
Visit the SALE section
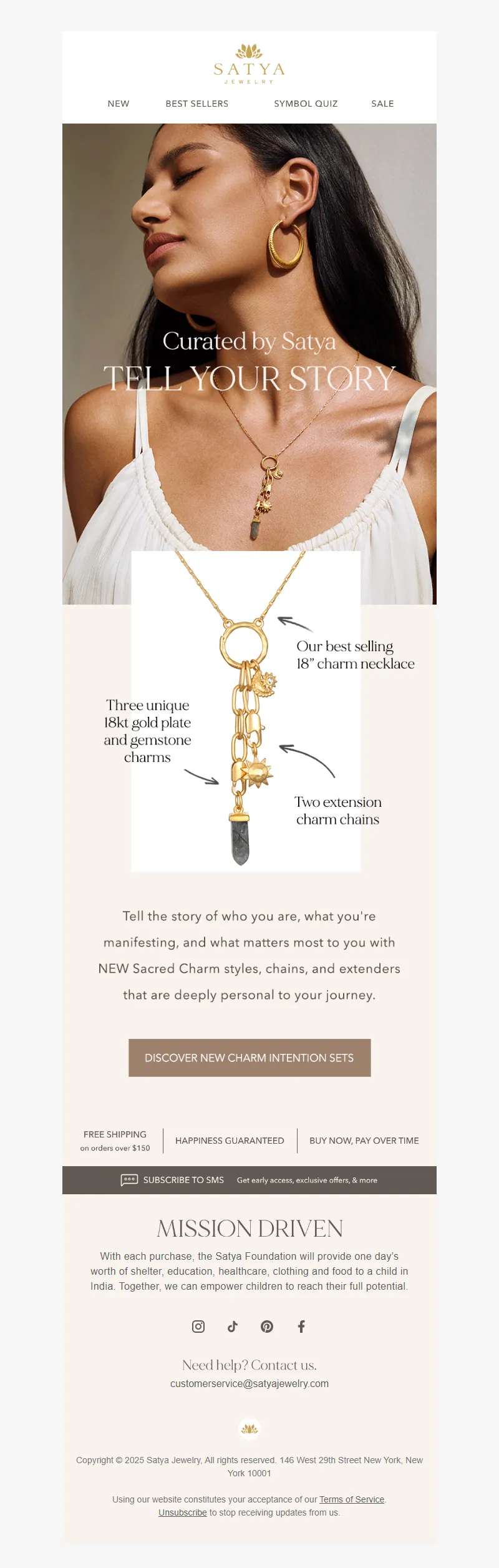(x=382, y=104)
